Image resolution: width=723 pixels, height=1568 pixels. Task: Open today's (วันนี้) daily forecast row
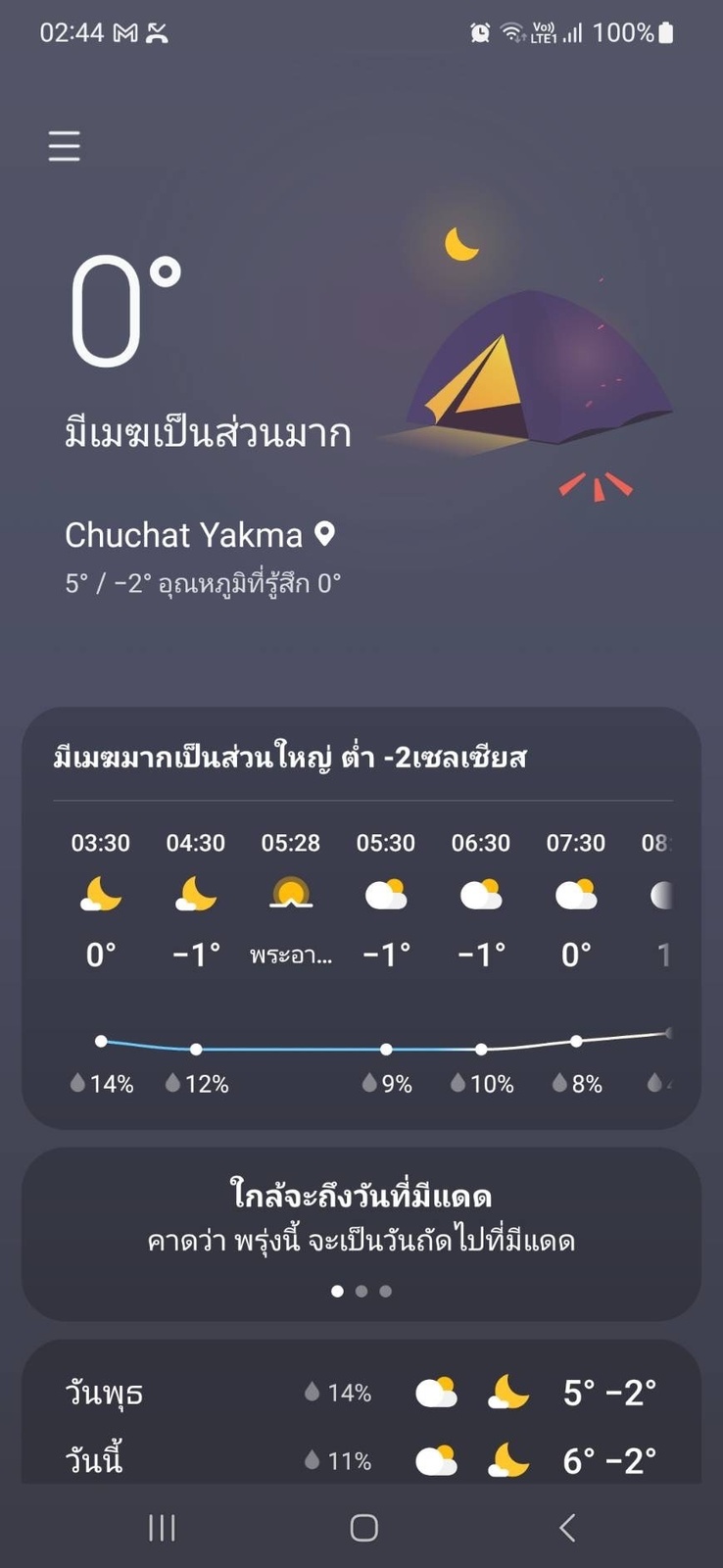(361, 1460)
